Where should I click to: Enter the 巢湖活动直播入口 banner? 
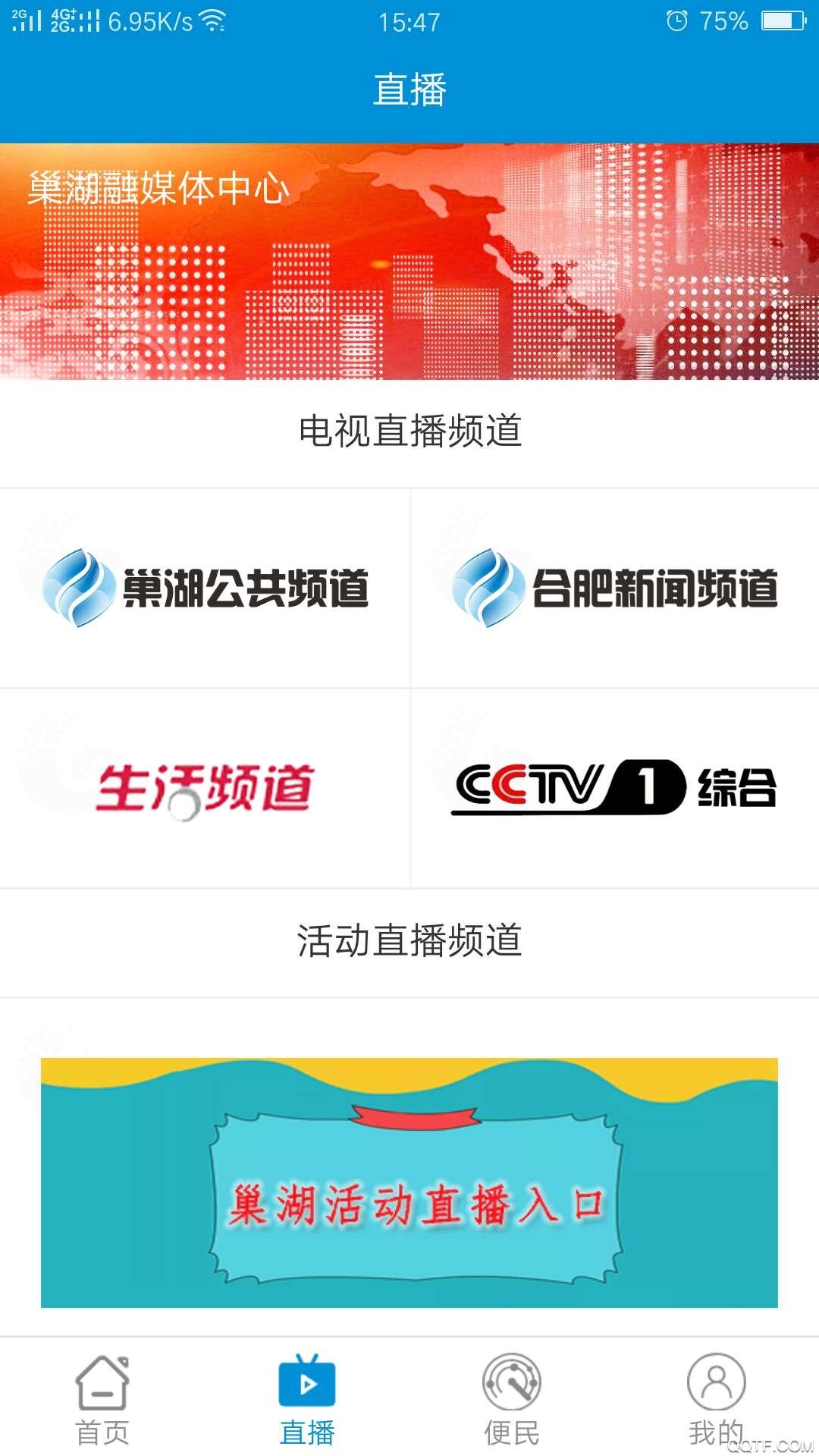point(409,1182)
